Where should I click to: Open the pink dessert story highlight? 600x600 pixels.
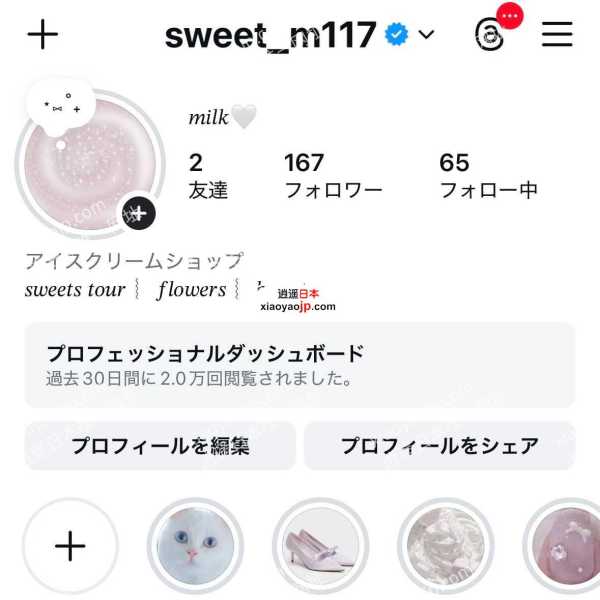point(566,546)
